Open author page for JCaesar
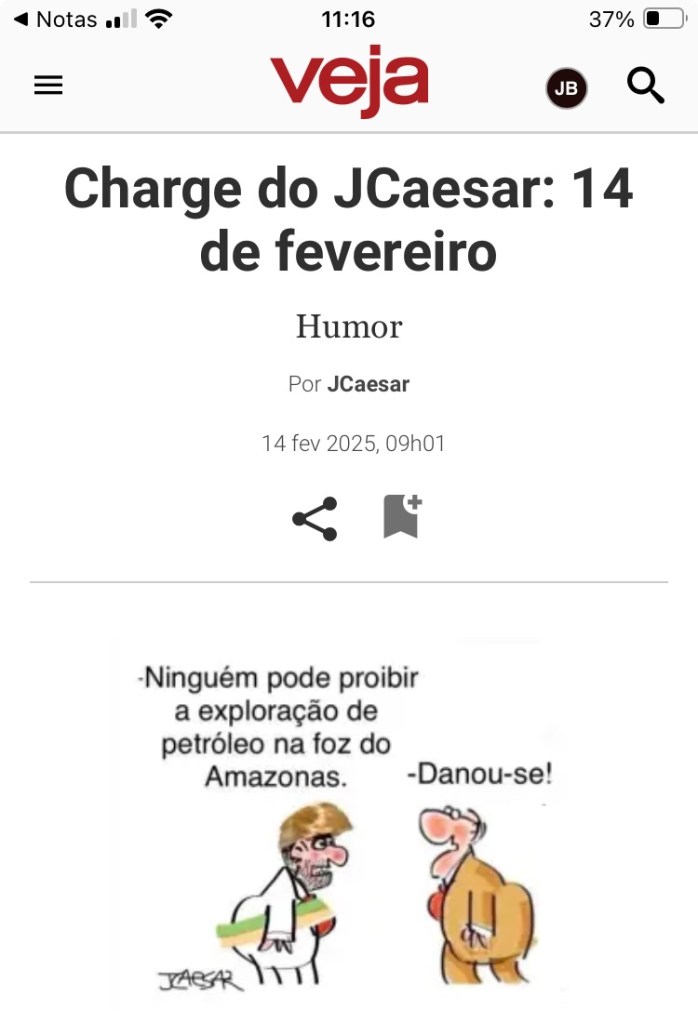Screen dimensions: 698x1023 pyautogui.click(x=368, y=384)
